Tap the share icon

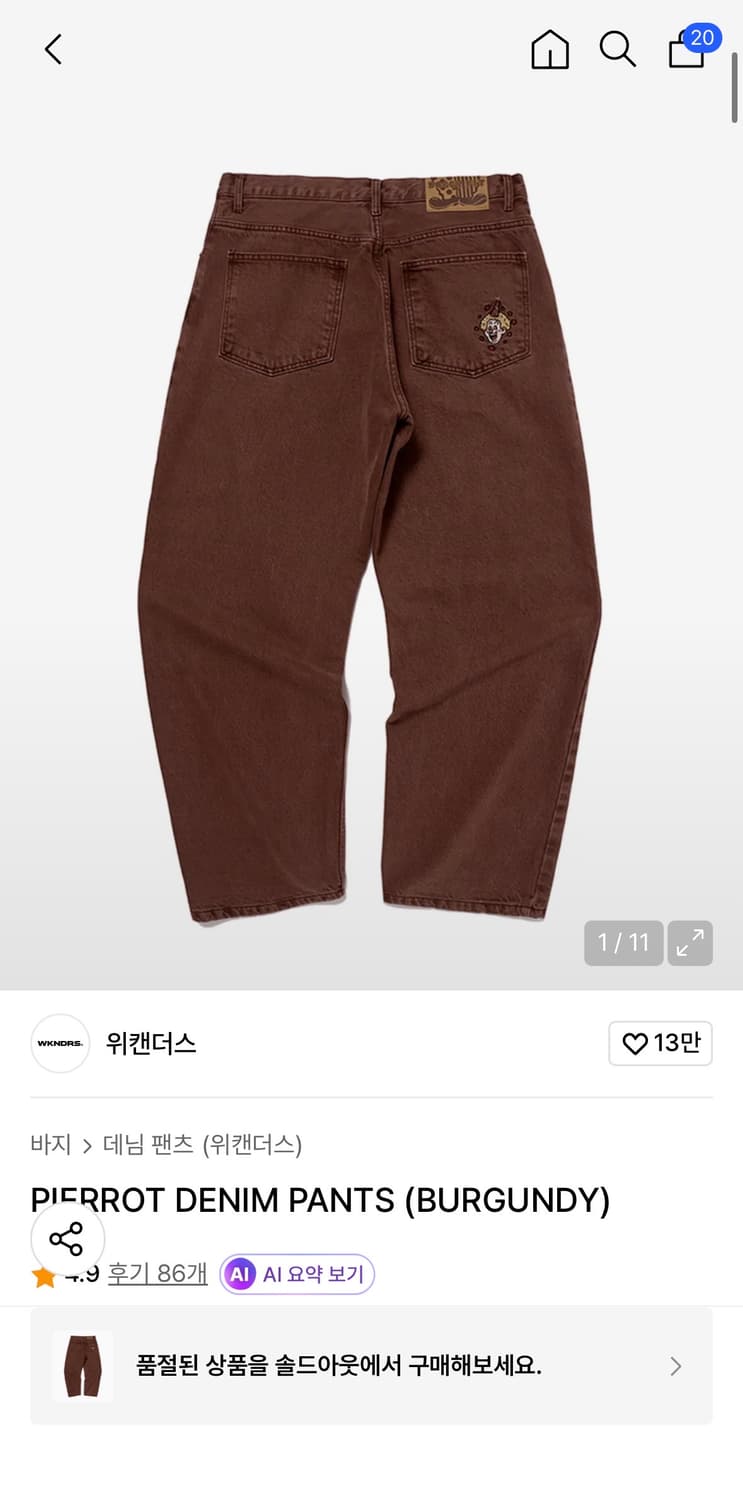[x=66, y=1238]
